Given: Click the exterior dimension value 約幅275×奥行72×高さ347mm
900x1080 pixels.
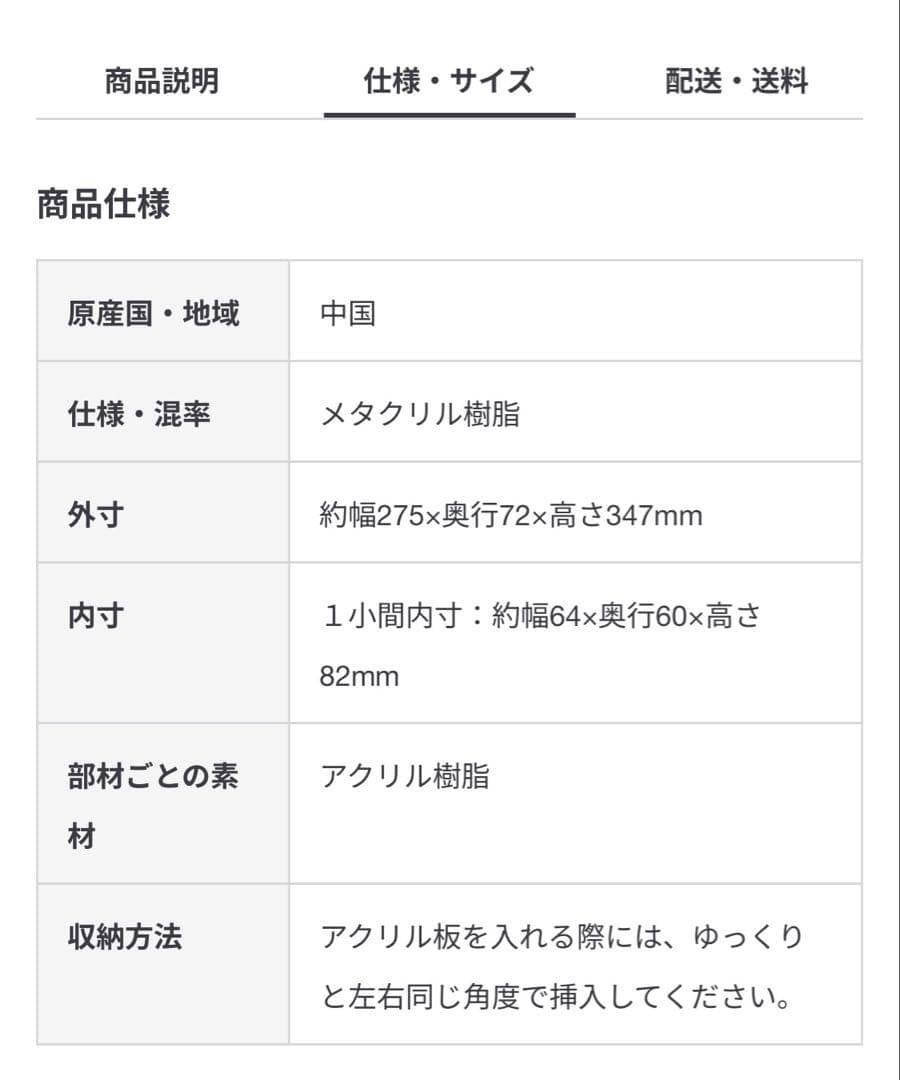Looking at the screenshot, I should pos(510,514).
